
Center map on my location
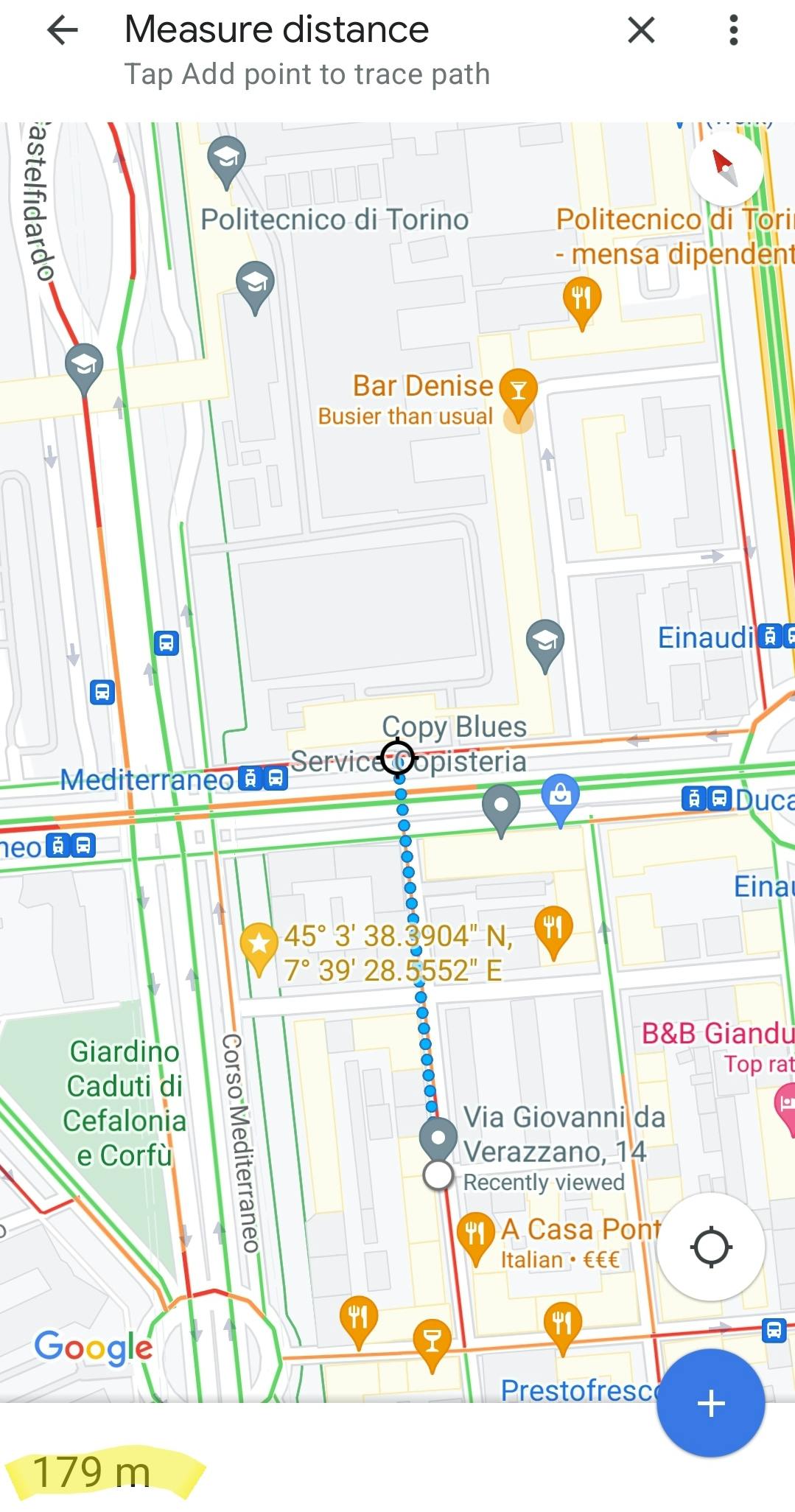point(710,1247)
